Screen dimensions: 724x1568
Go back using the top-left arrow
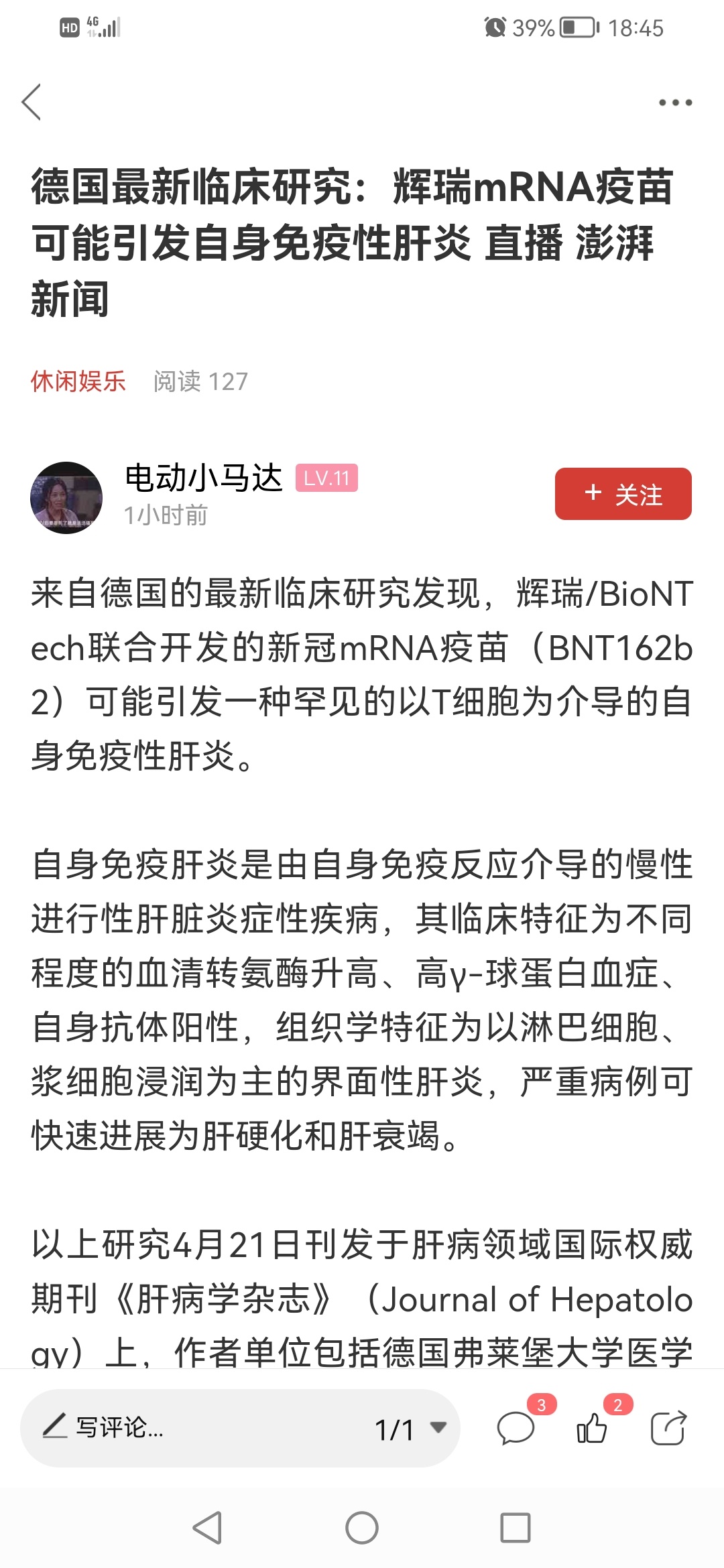[32, 103]
